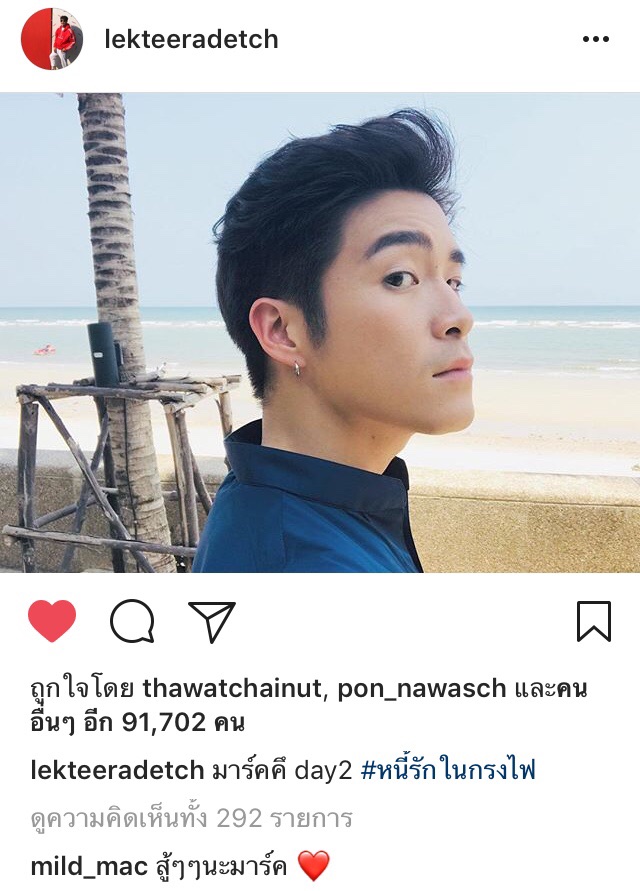Unlike the post via the red heart
This screenshot has width=640, height=891.
[x=52, y=621]
